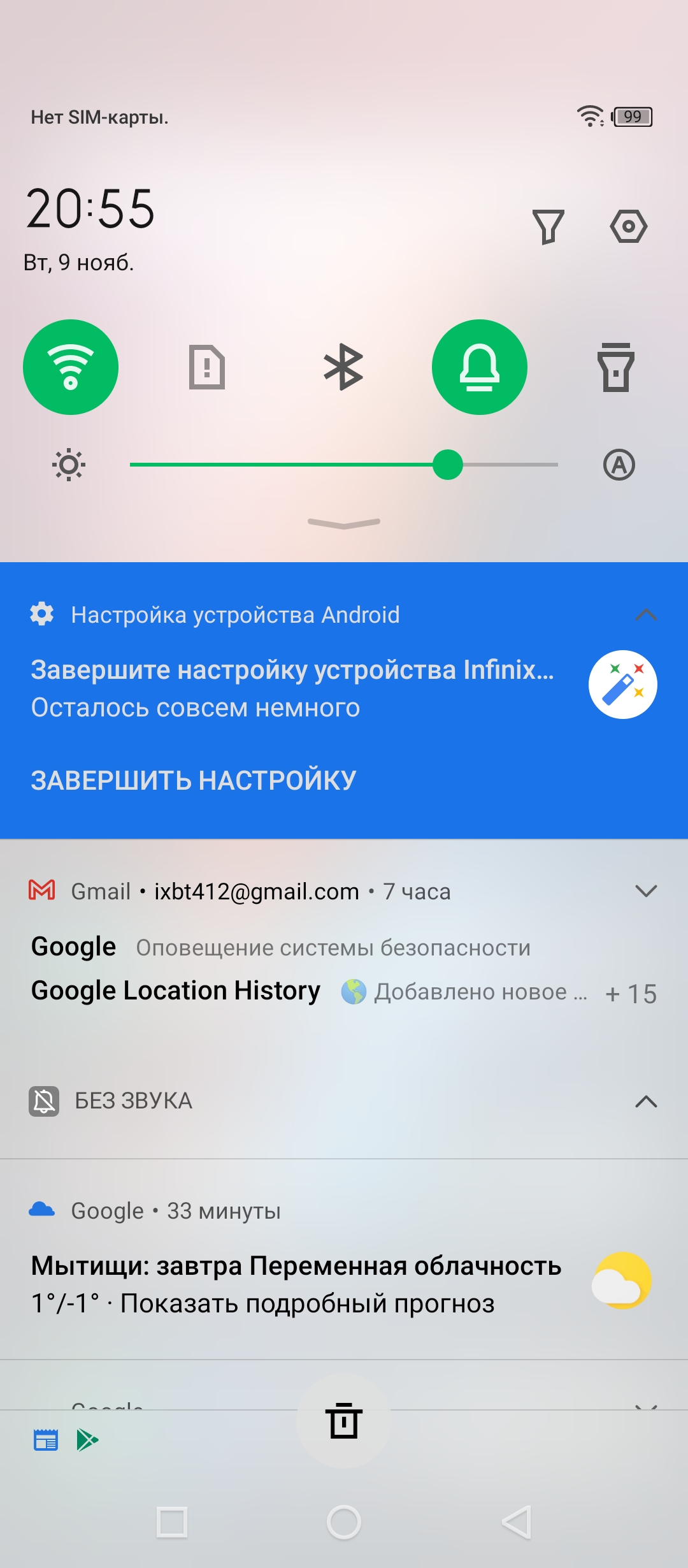
Task: Open the Gmail Google security alert notification
Action: tap(280, 948)
